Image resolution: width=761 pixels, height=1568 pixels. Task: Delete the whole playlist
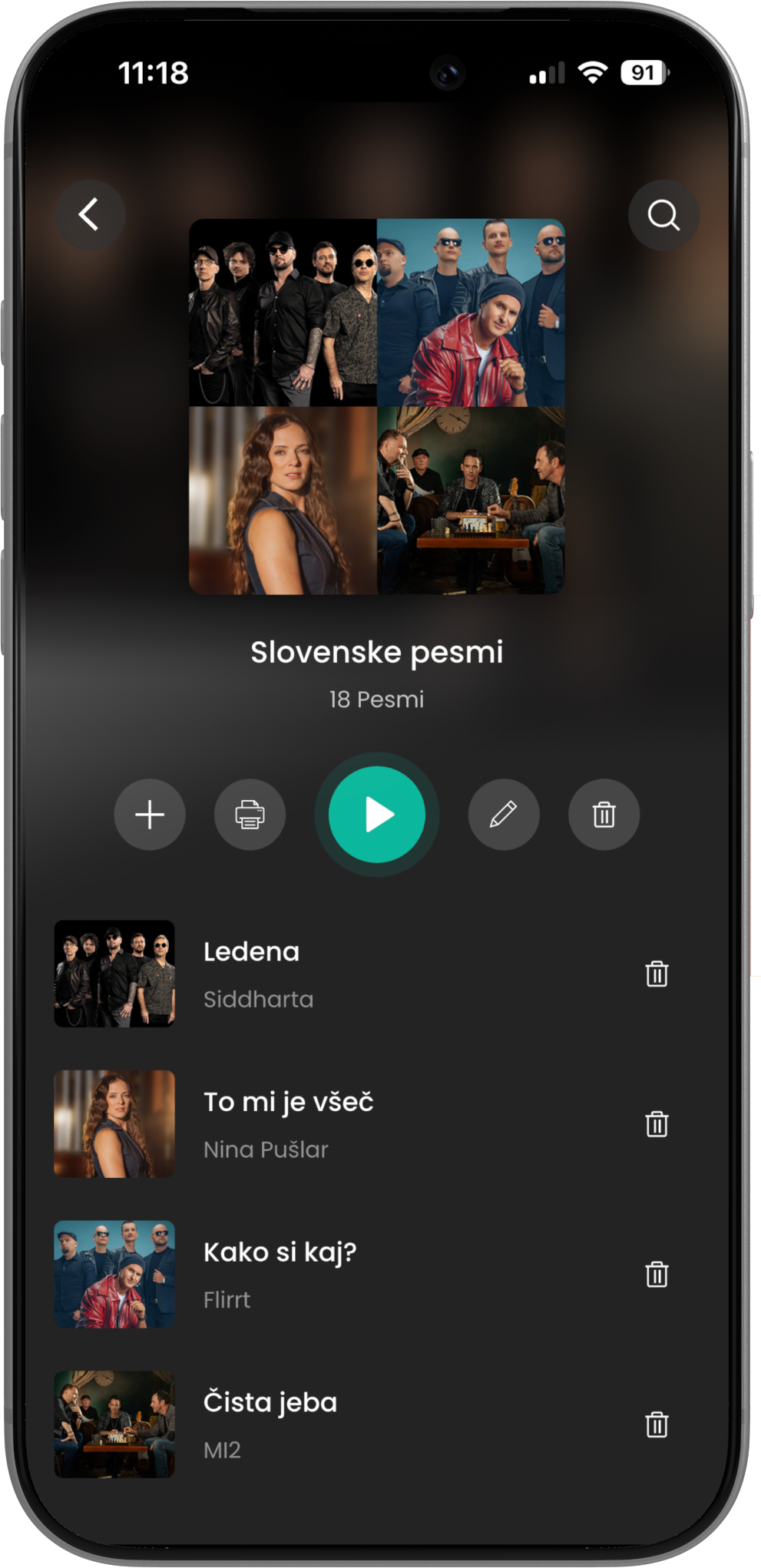(x=604, y=815)
